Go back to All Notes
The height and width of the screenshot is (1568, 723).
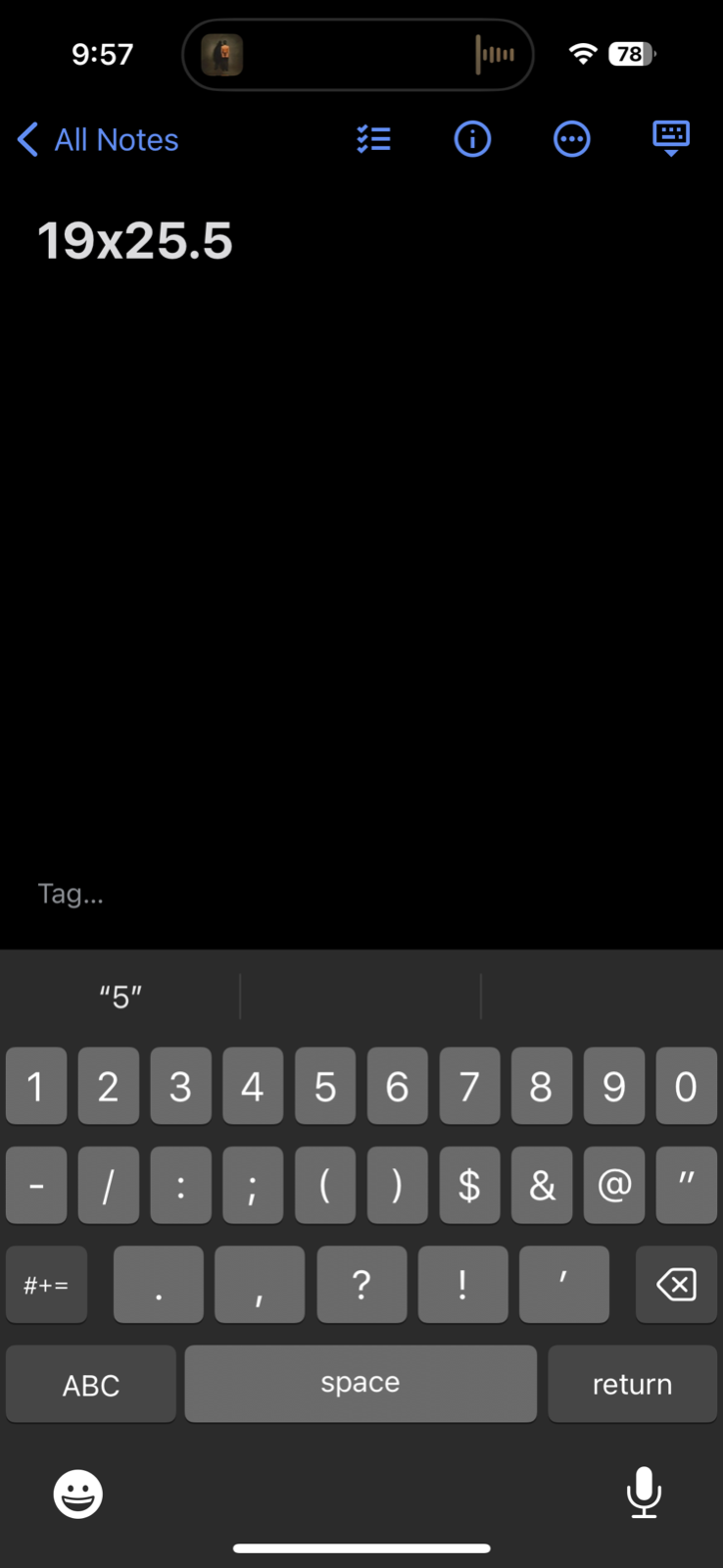(x=98, y=140)
